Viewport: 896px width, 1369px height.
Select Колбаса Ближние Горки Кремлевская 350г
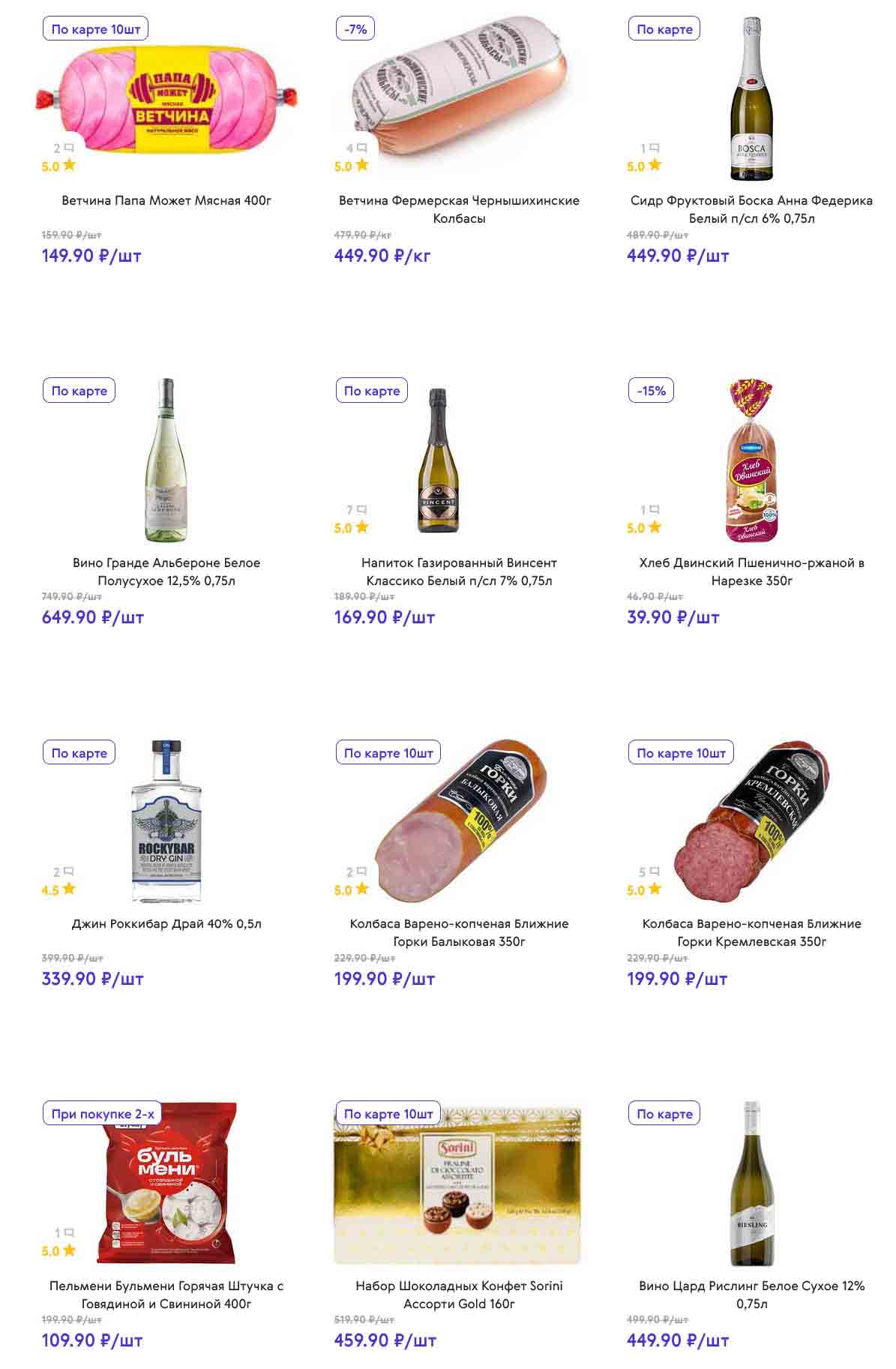click(x=751, y=932)
